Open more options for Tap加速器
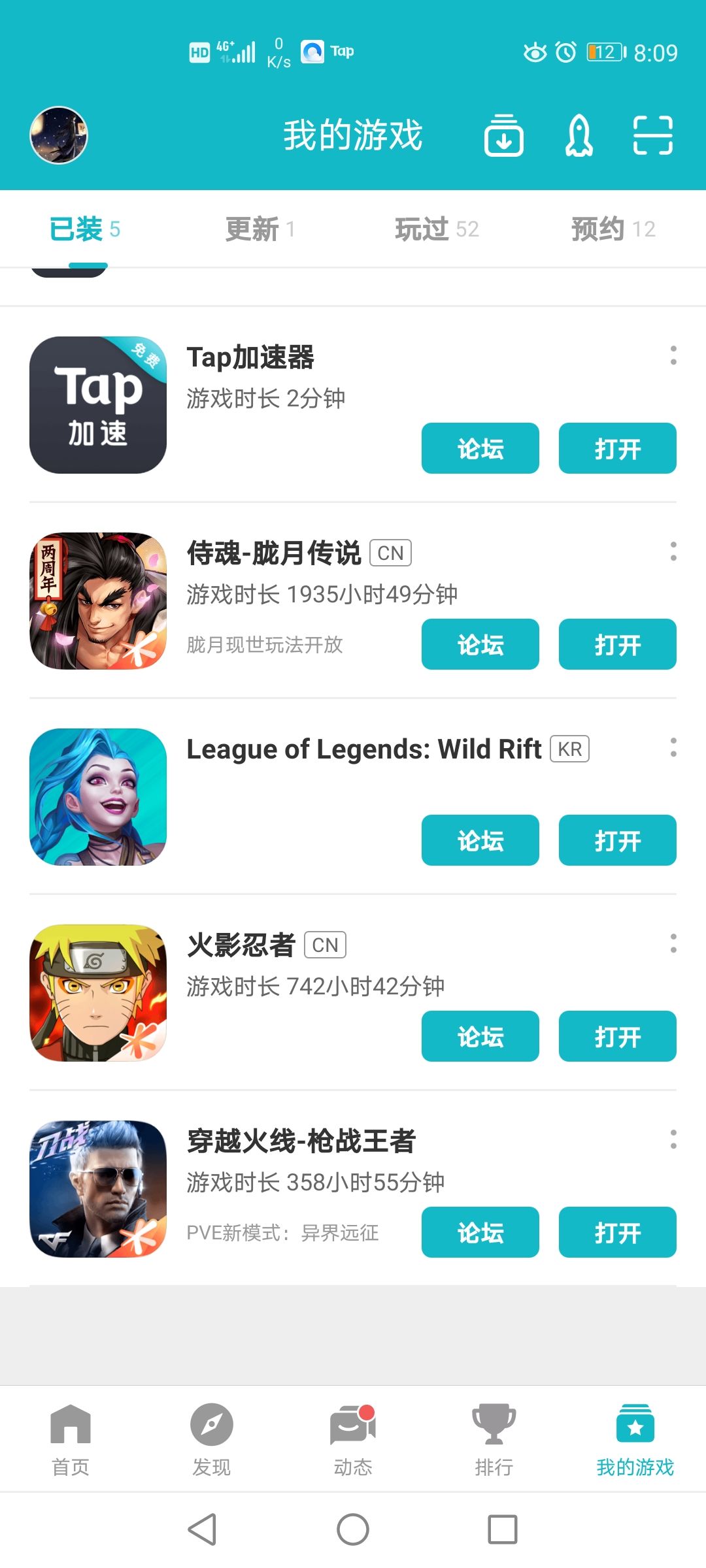Screen dimensions: 706x1568 [673, 355]
